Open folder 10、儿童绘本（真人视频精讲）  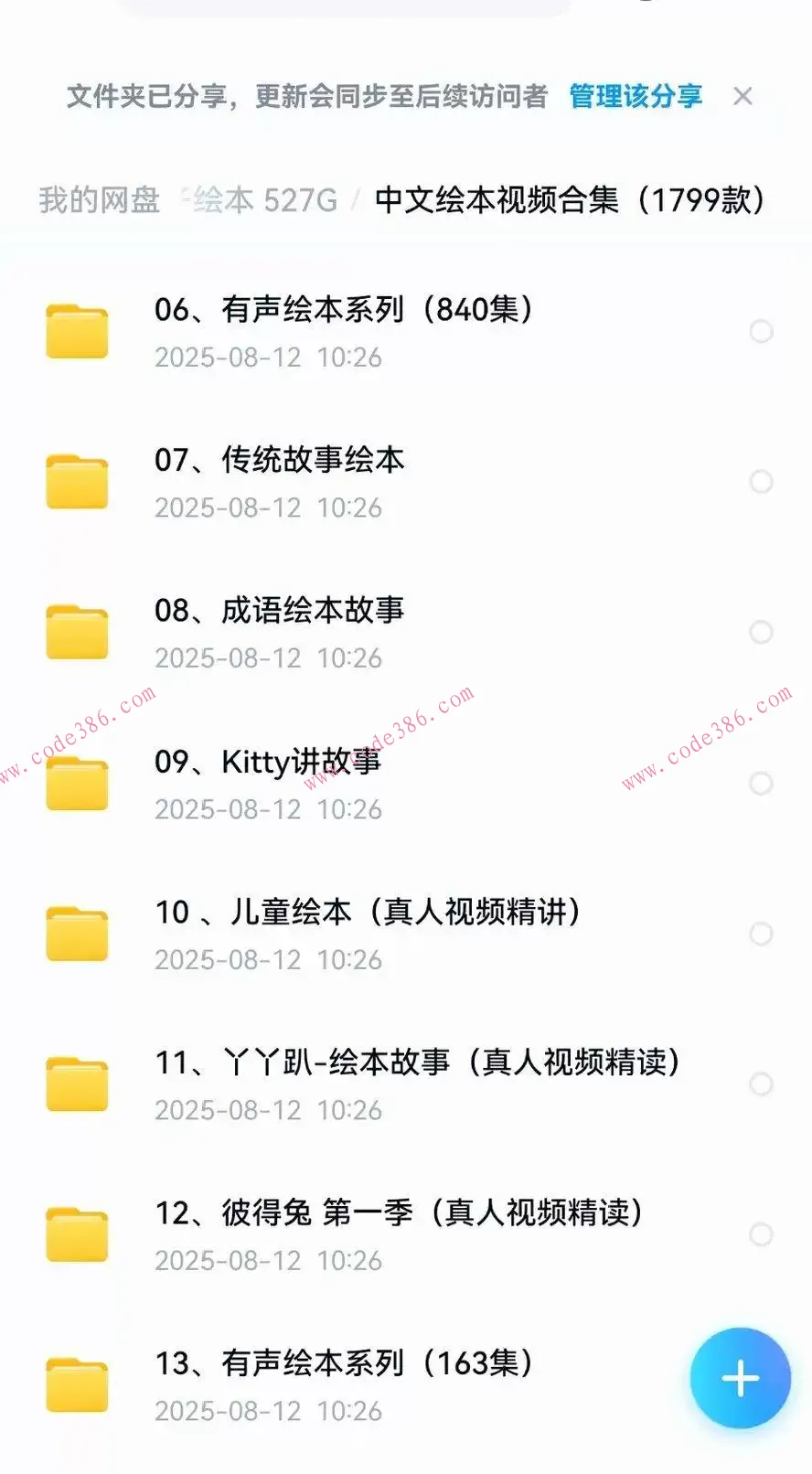[368, 913]
